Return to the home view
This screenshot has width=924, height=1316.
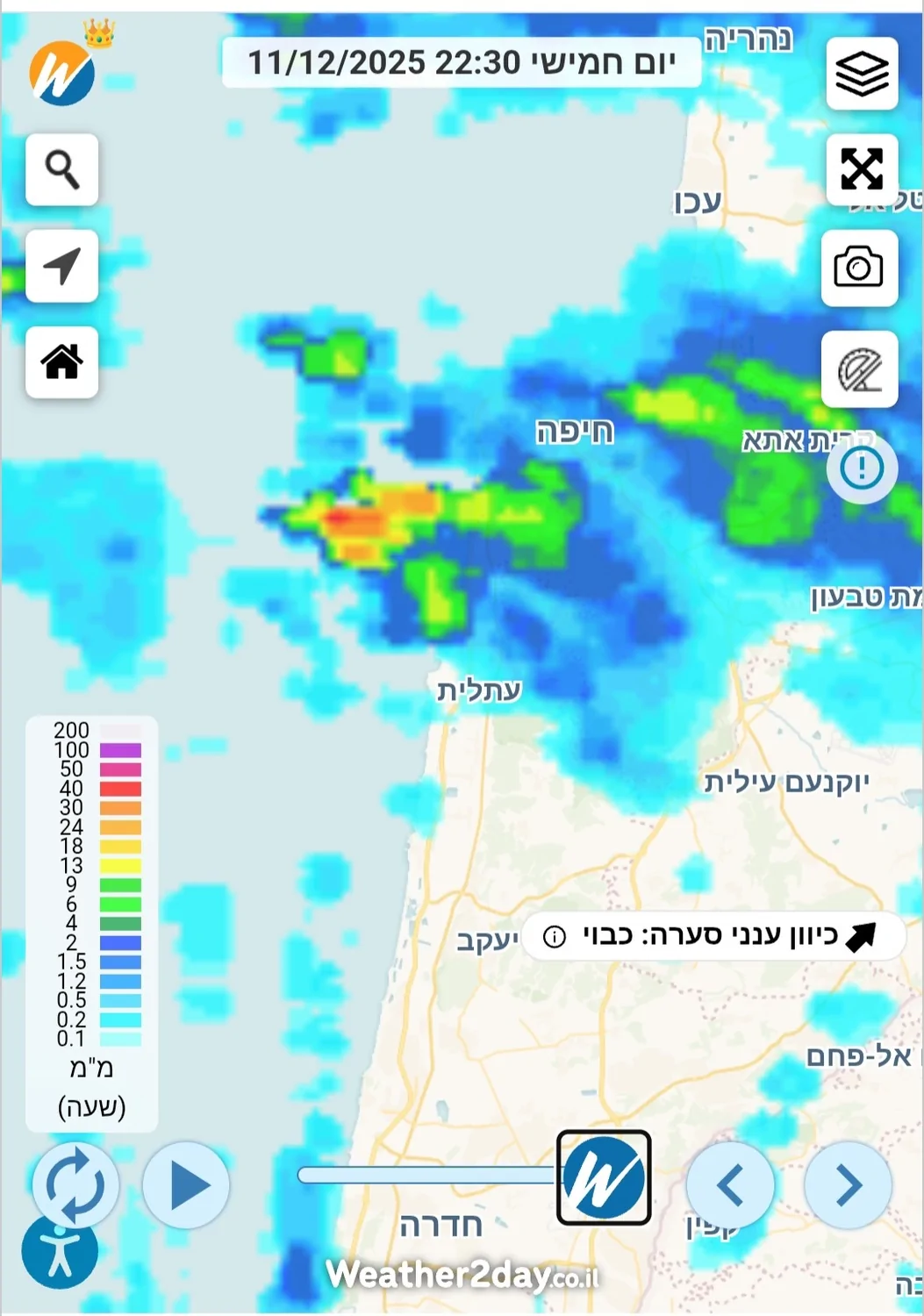61,361
